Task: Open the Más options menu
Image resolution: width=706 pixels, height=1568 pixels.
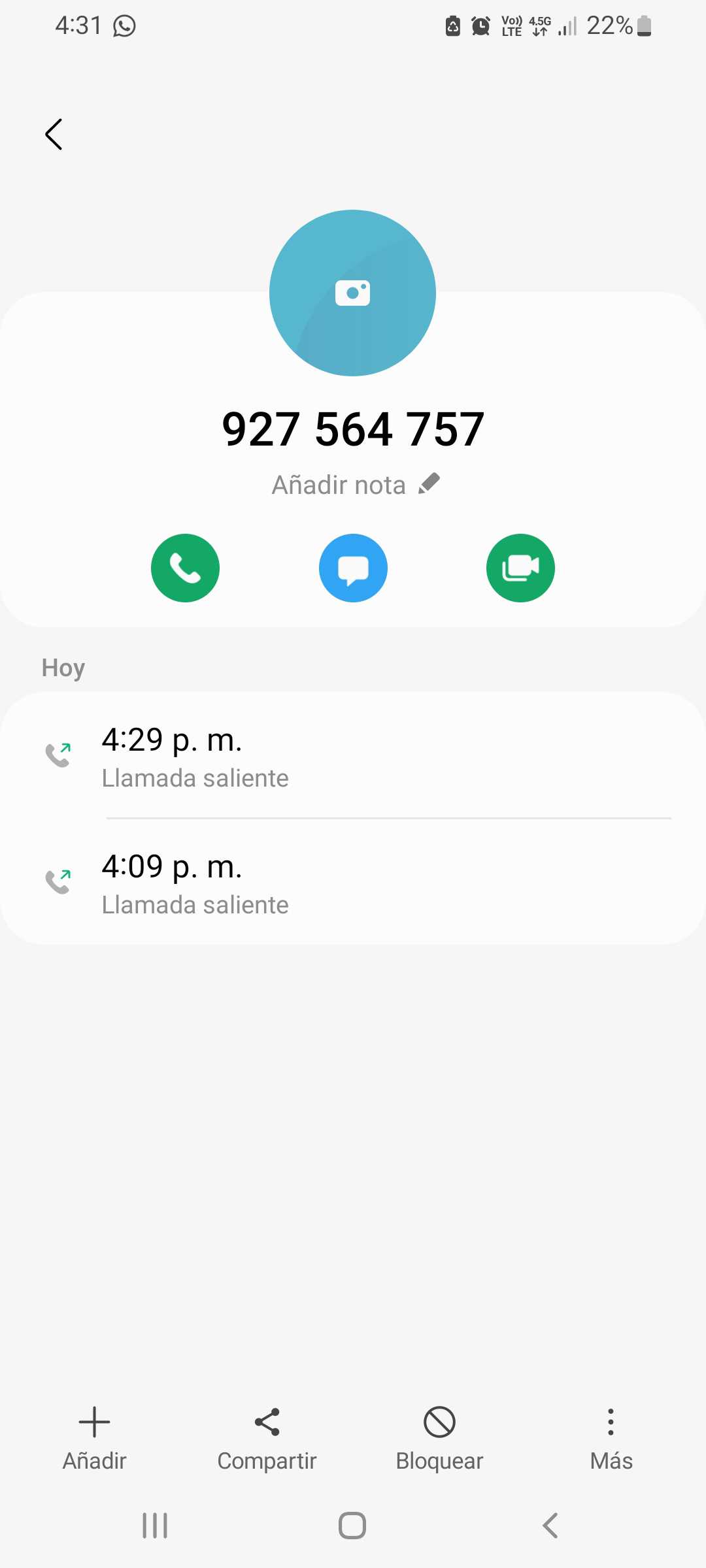Action: (x=611, y=1437)
